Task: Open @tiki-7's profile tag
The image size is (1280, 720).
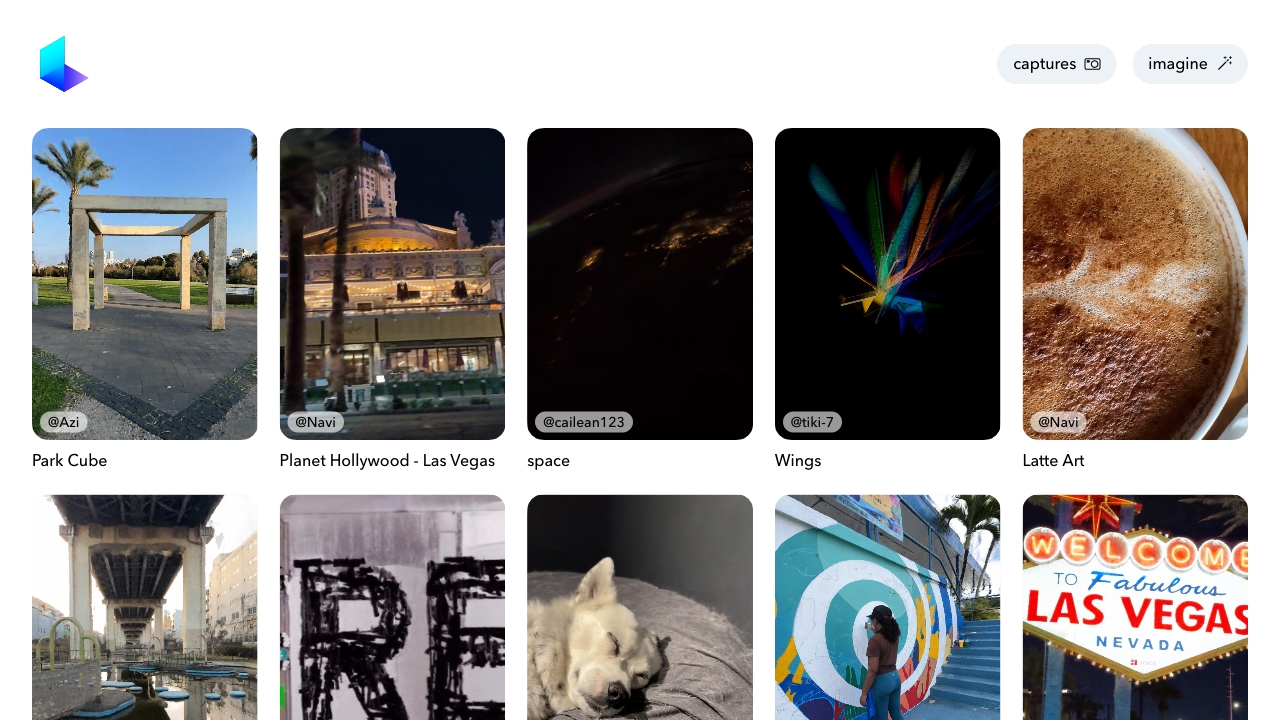Action: [811, 422]
